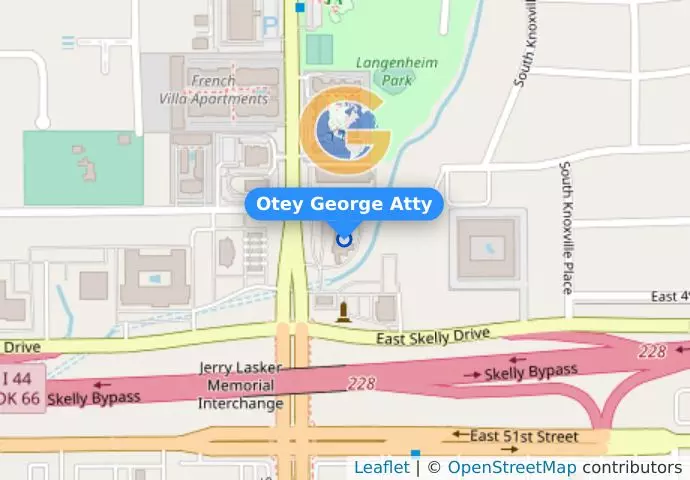Tap the blue location marker
The height and width of the screenshot is (480, 690).
344,239
